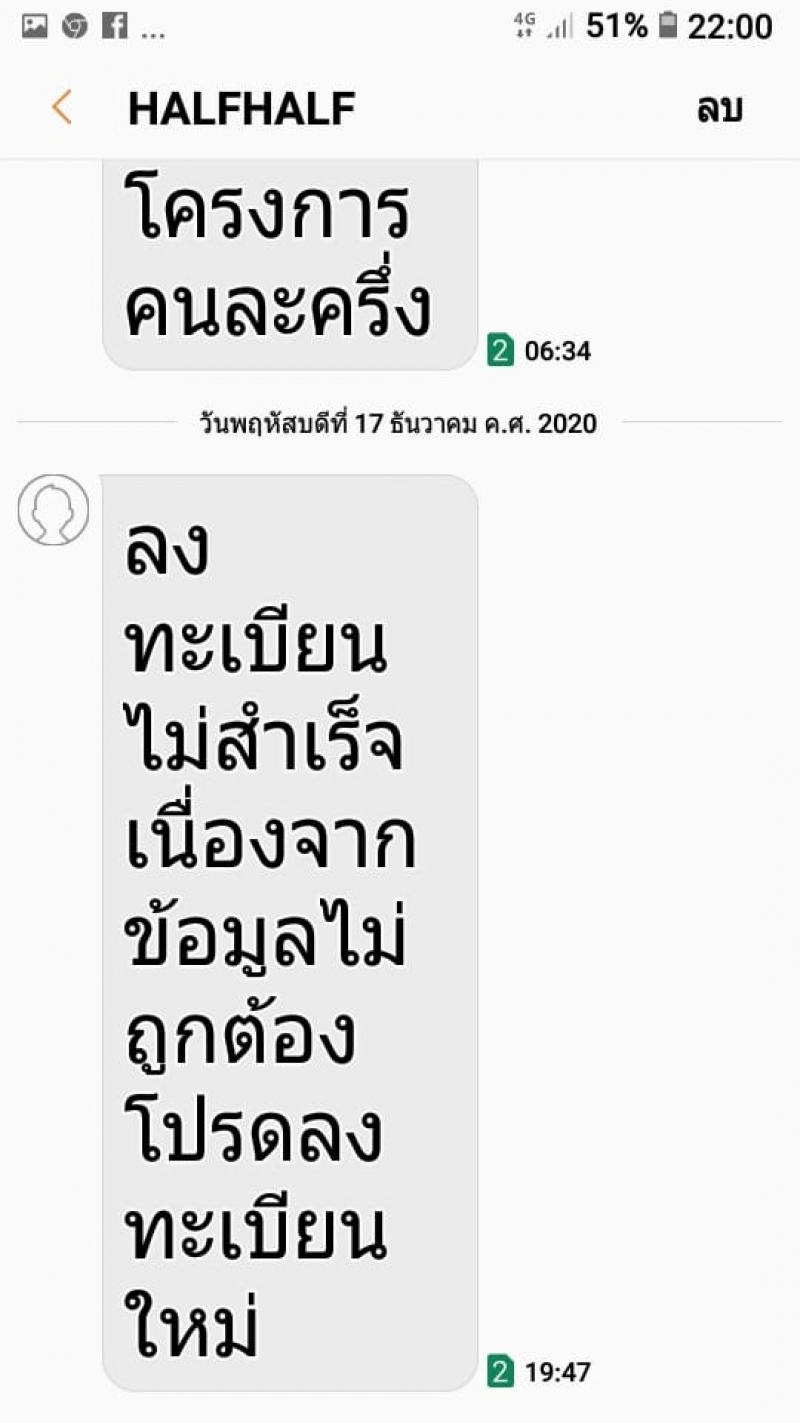Tap the ลบ delete button
The height and width of the screenshot is (1423, 800).
719,108
